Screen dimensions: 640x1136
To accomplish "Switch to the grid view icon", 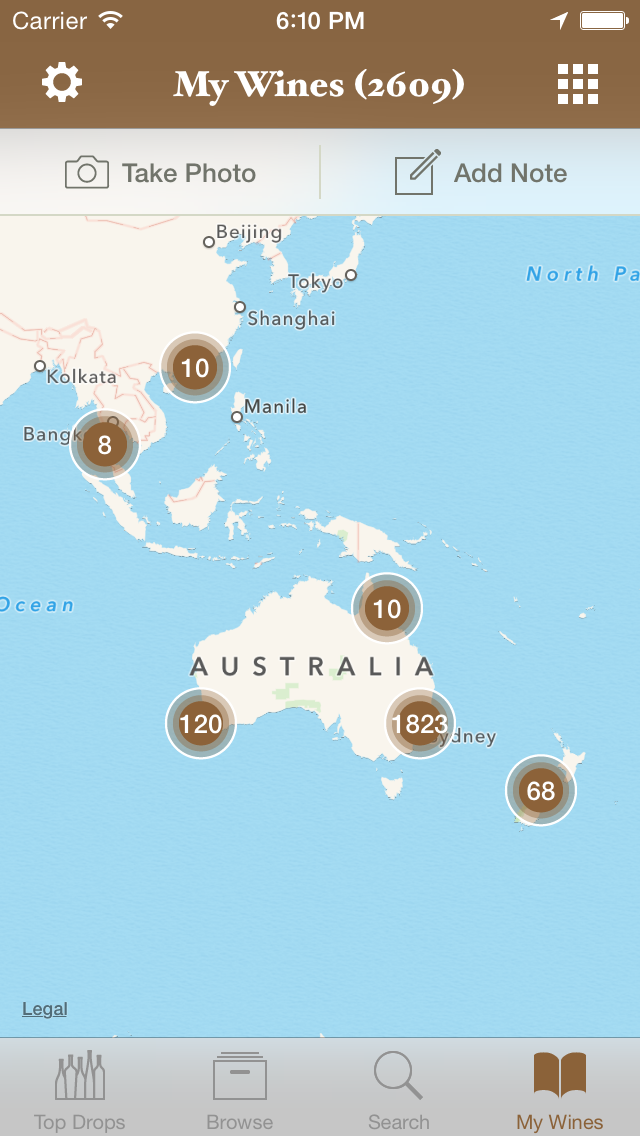I will [x=578, y=84].
